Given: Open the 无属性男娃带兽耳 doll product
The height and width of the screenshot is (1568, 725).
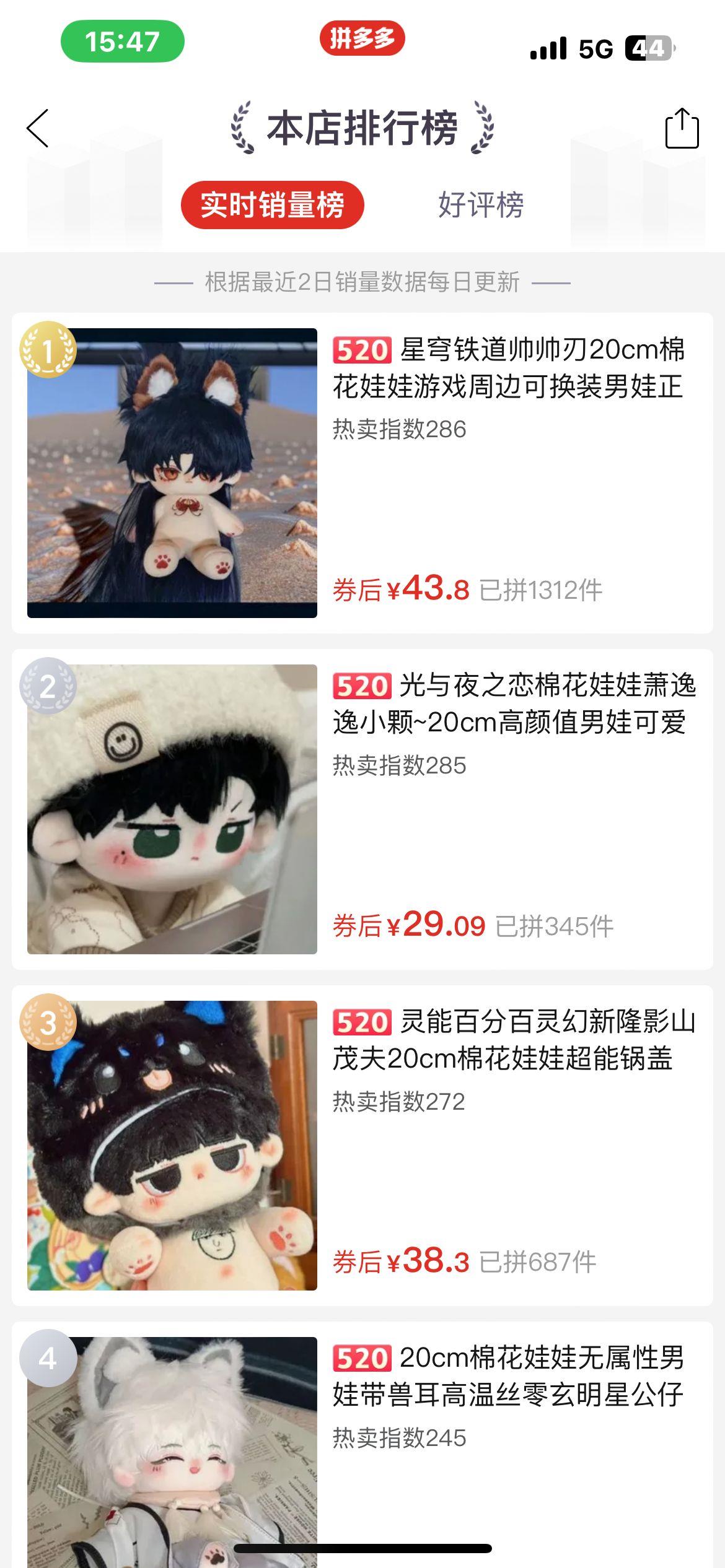Looking at the screenshot, I should pos(507,1376).
